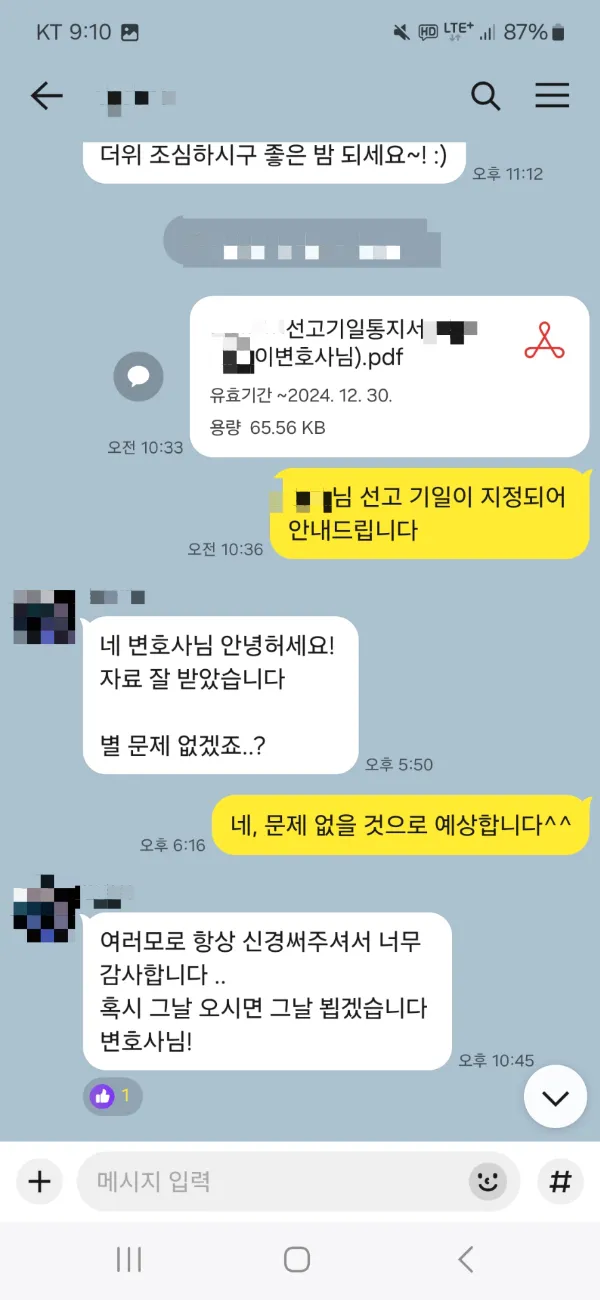Open the plus attachment menu
Image resolution: width=600 pixels, height=1300 pixels.
click(39, 1181)
